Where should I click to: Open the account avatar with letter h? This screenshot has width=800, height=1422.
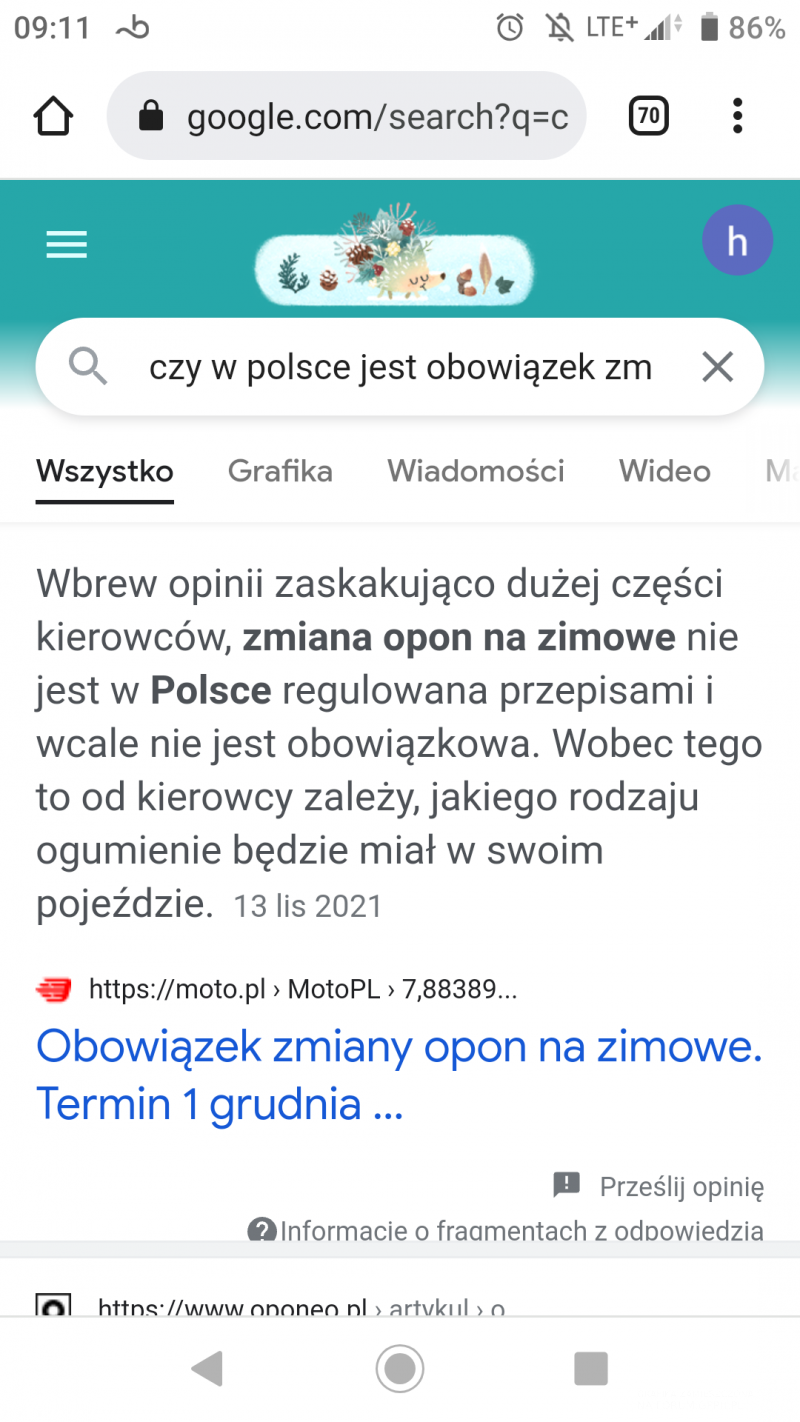point(737,241)
